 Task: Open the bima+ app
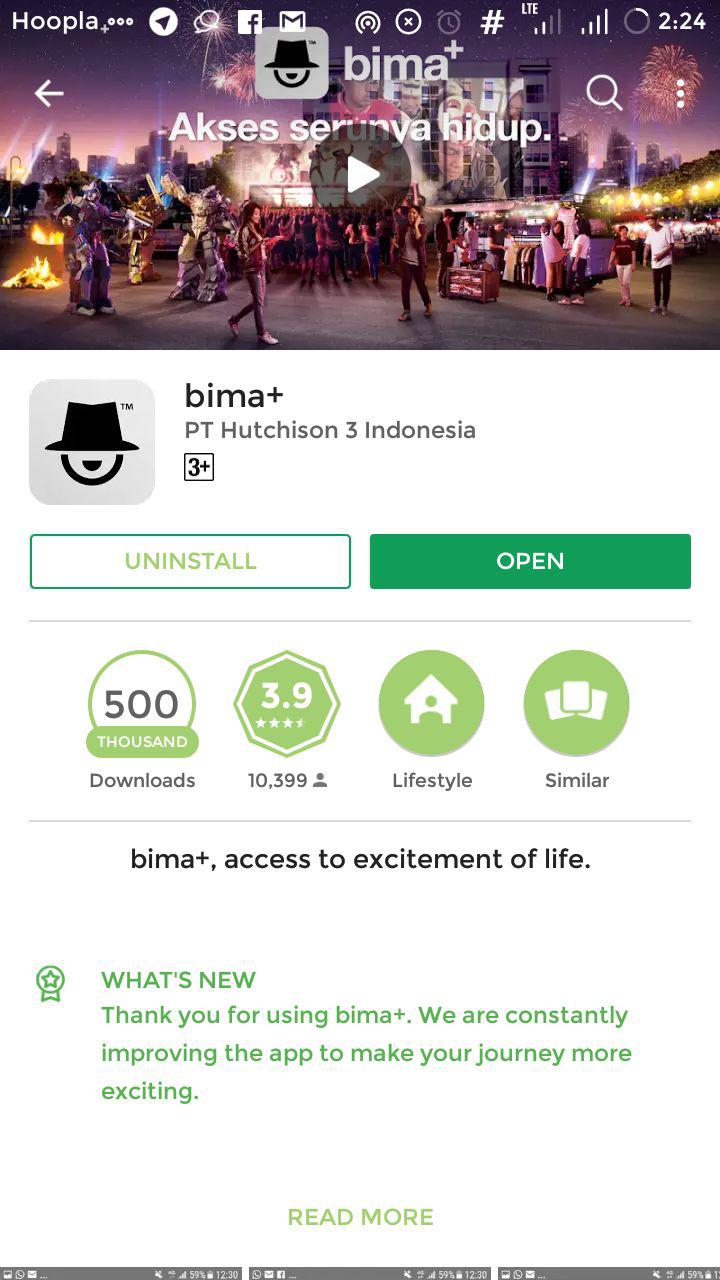pos(530,561)
